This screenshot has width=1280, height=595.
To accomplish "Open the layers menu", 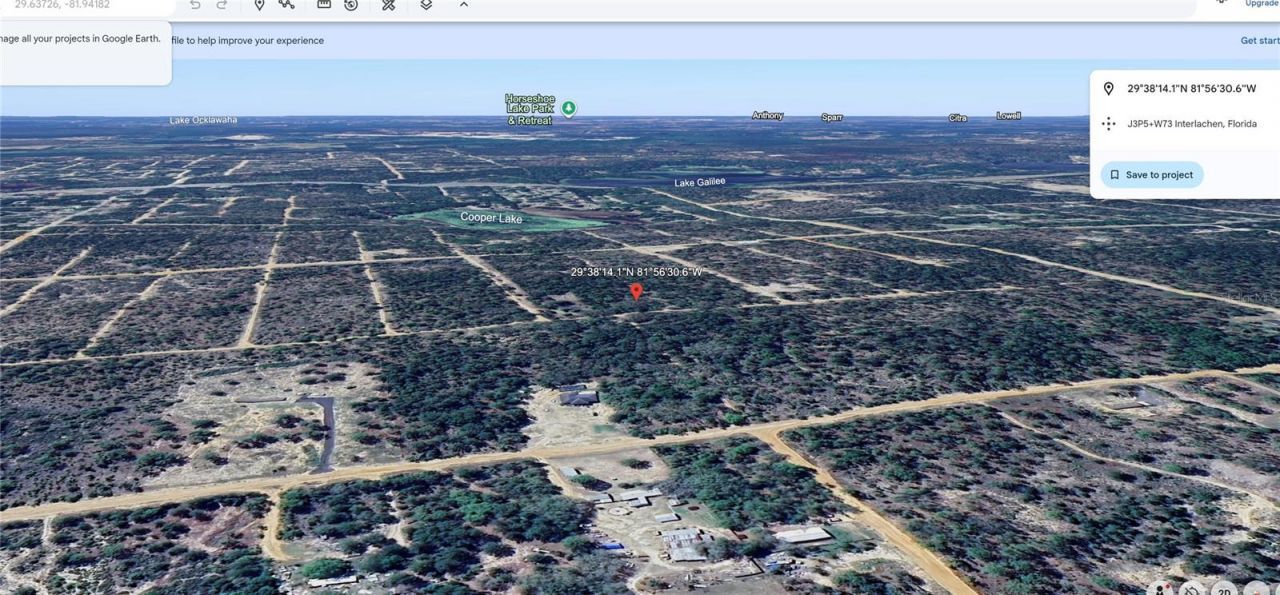I will (x=426, y=5).
